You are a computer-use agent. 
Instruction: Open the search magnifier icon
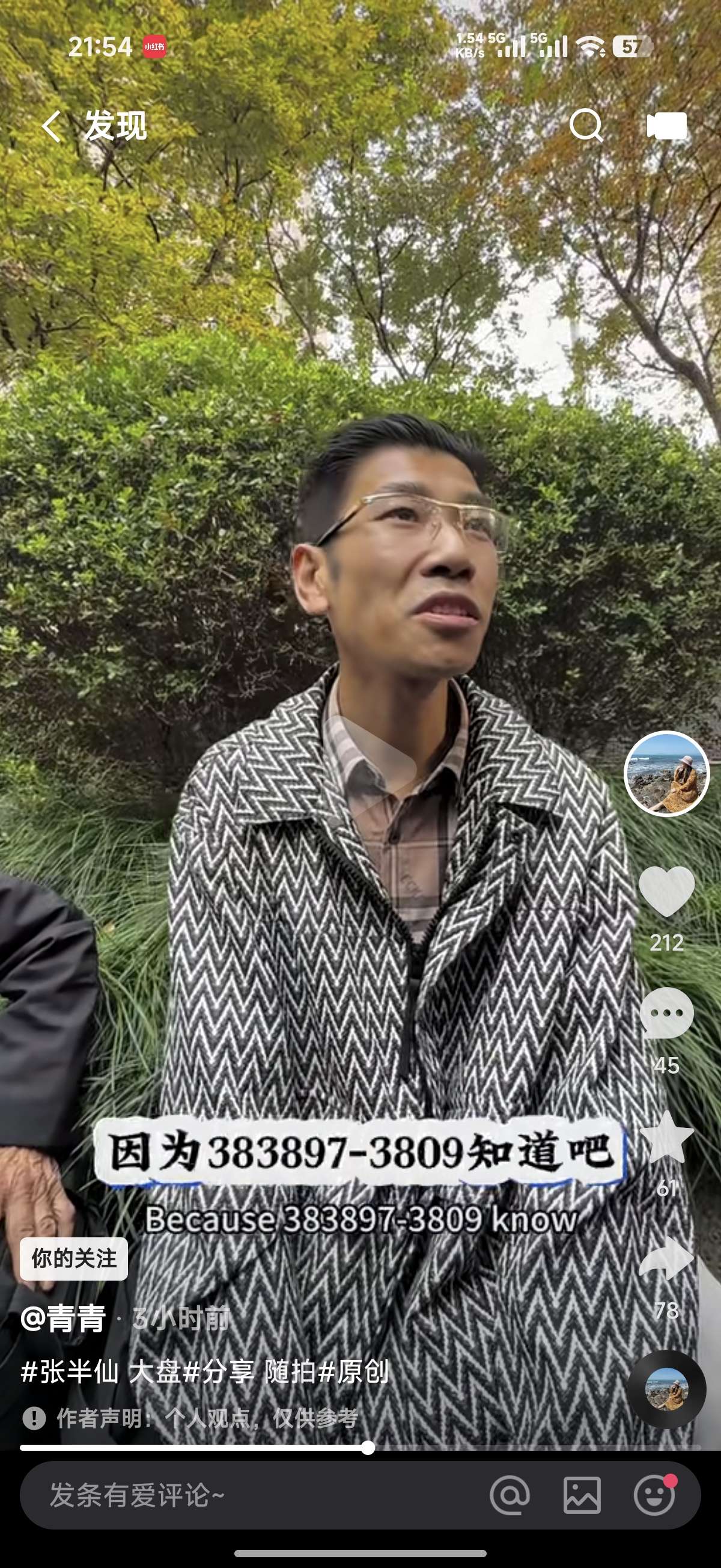tap(586, 126)
